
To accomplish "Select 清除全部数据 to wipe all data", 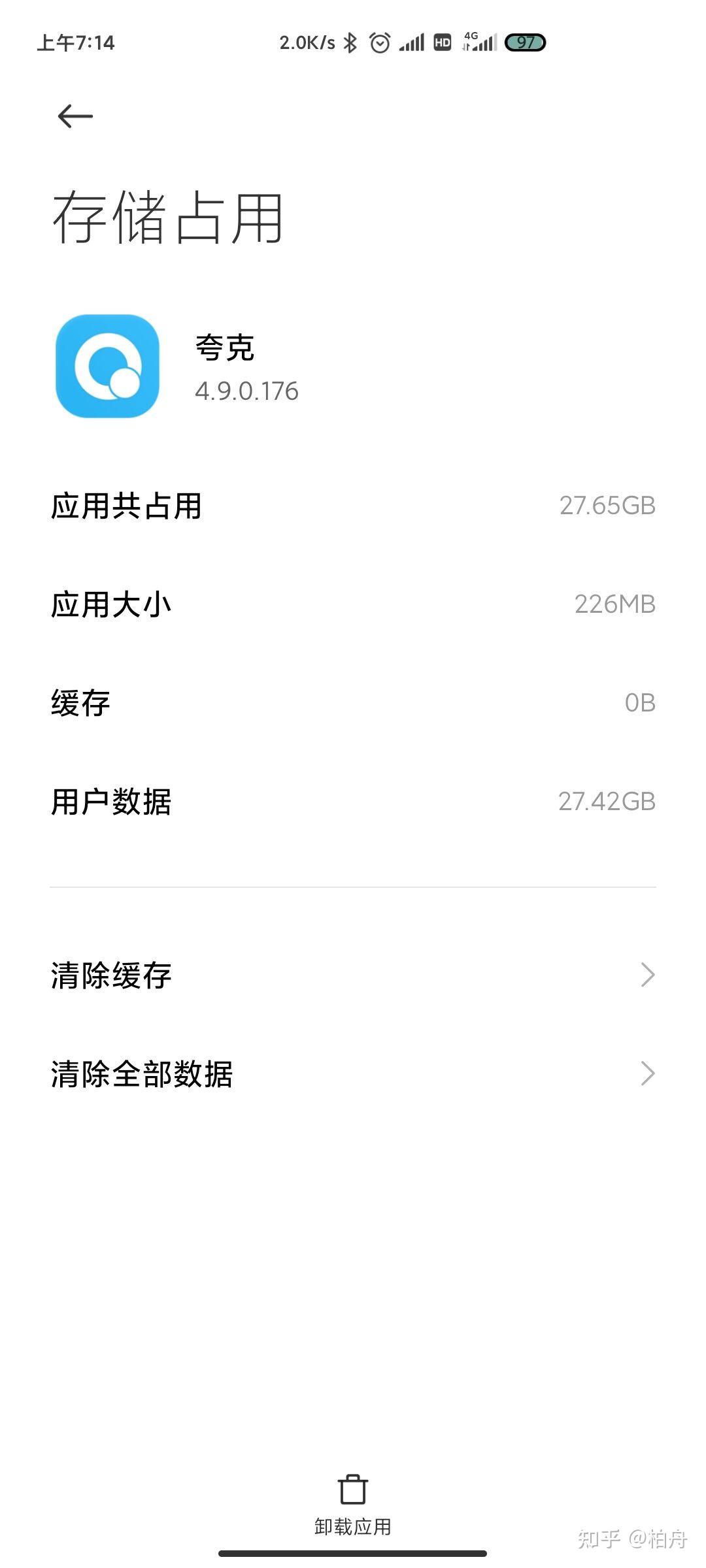I will coord(353,1073).
